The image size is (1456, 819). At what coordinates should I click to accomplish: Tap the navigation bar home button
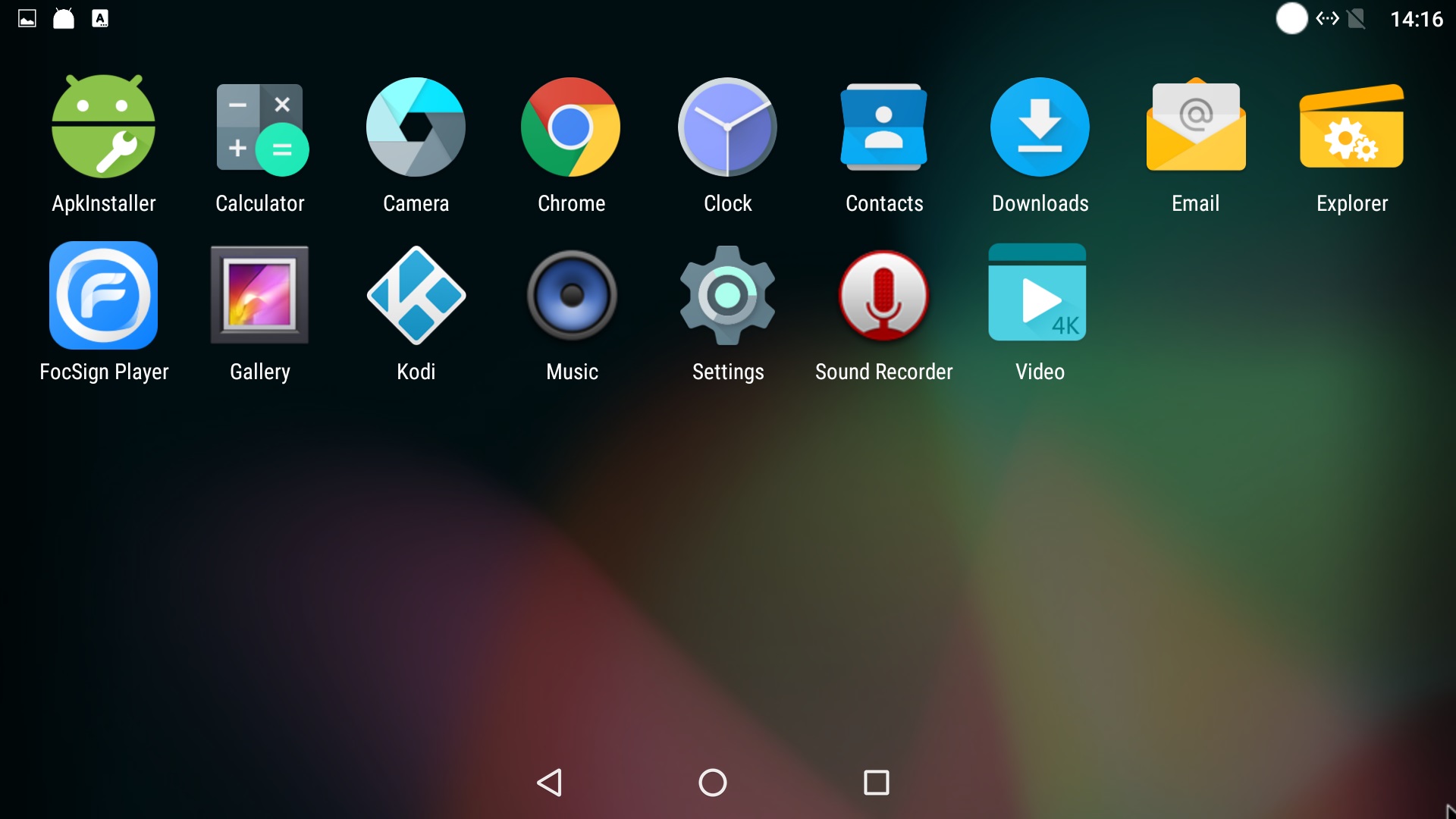[712, 783]
